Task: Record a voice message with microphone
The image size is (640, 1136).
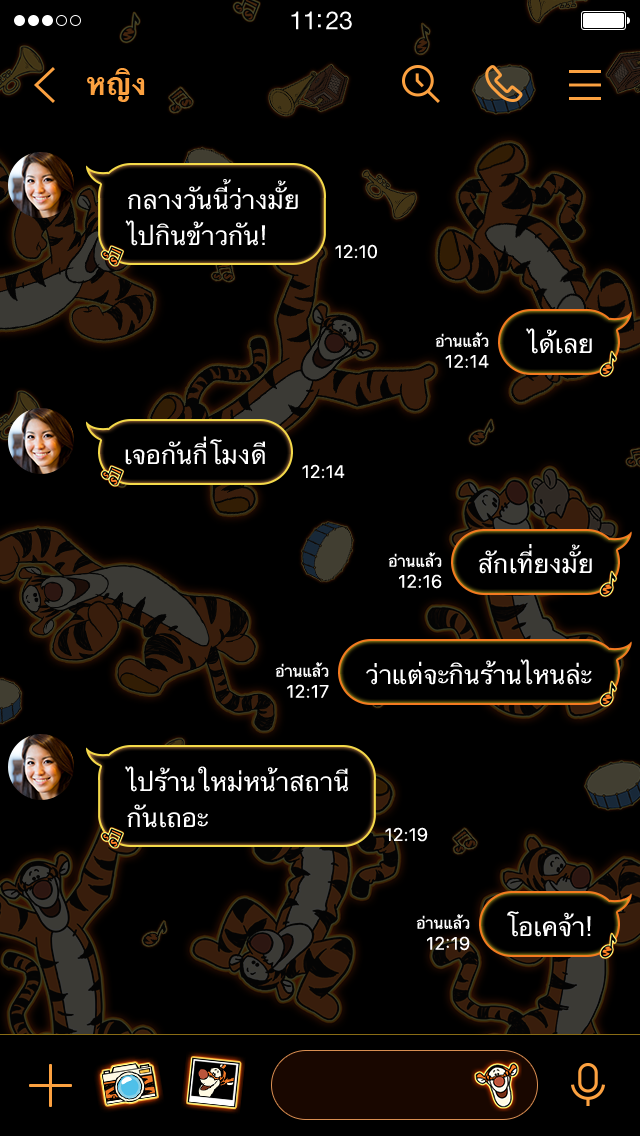Action: [588, 1085]
